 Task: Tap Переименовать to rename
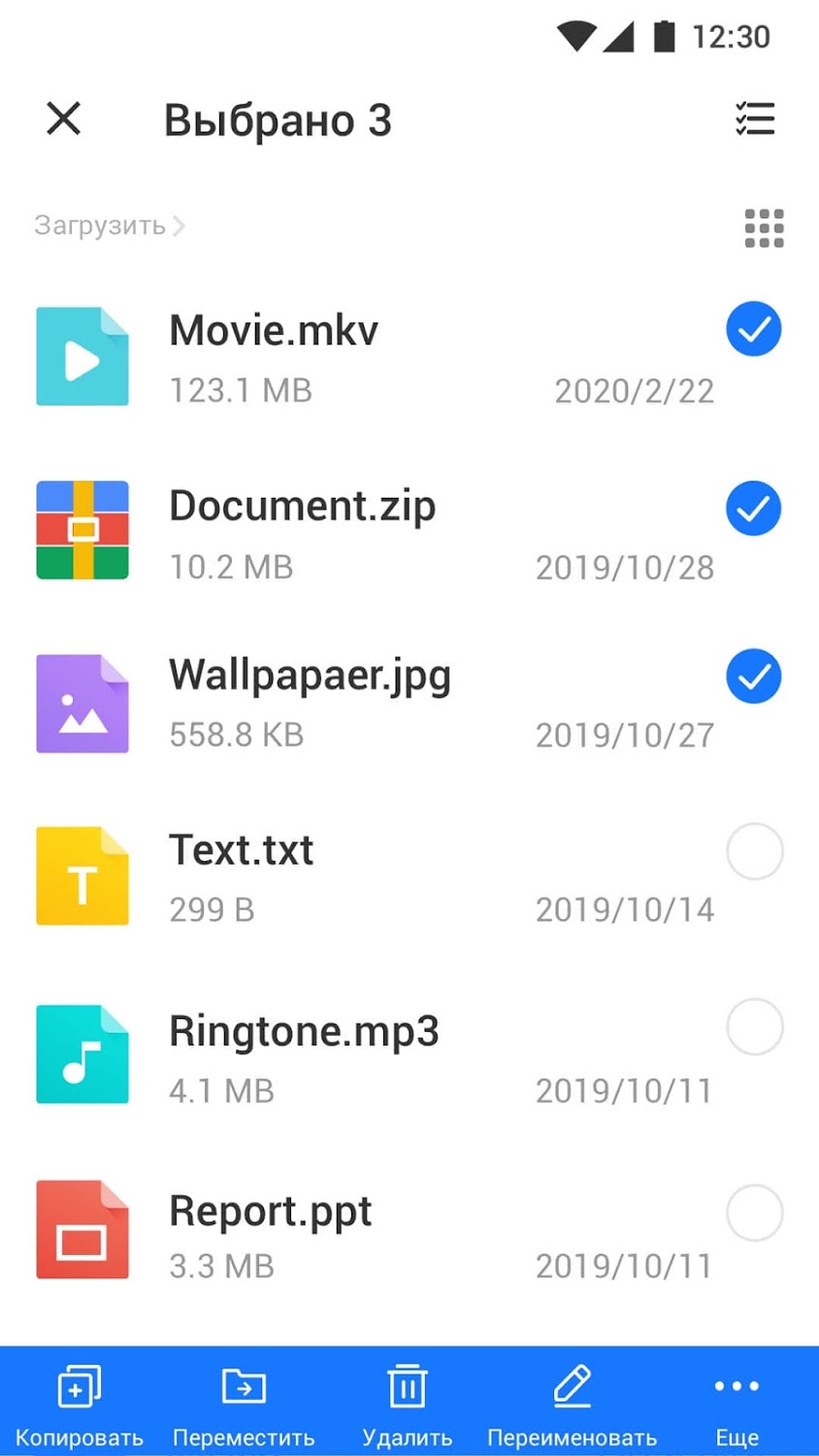[572, 1403]
